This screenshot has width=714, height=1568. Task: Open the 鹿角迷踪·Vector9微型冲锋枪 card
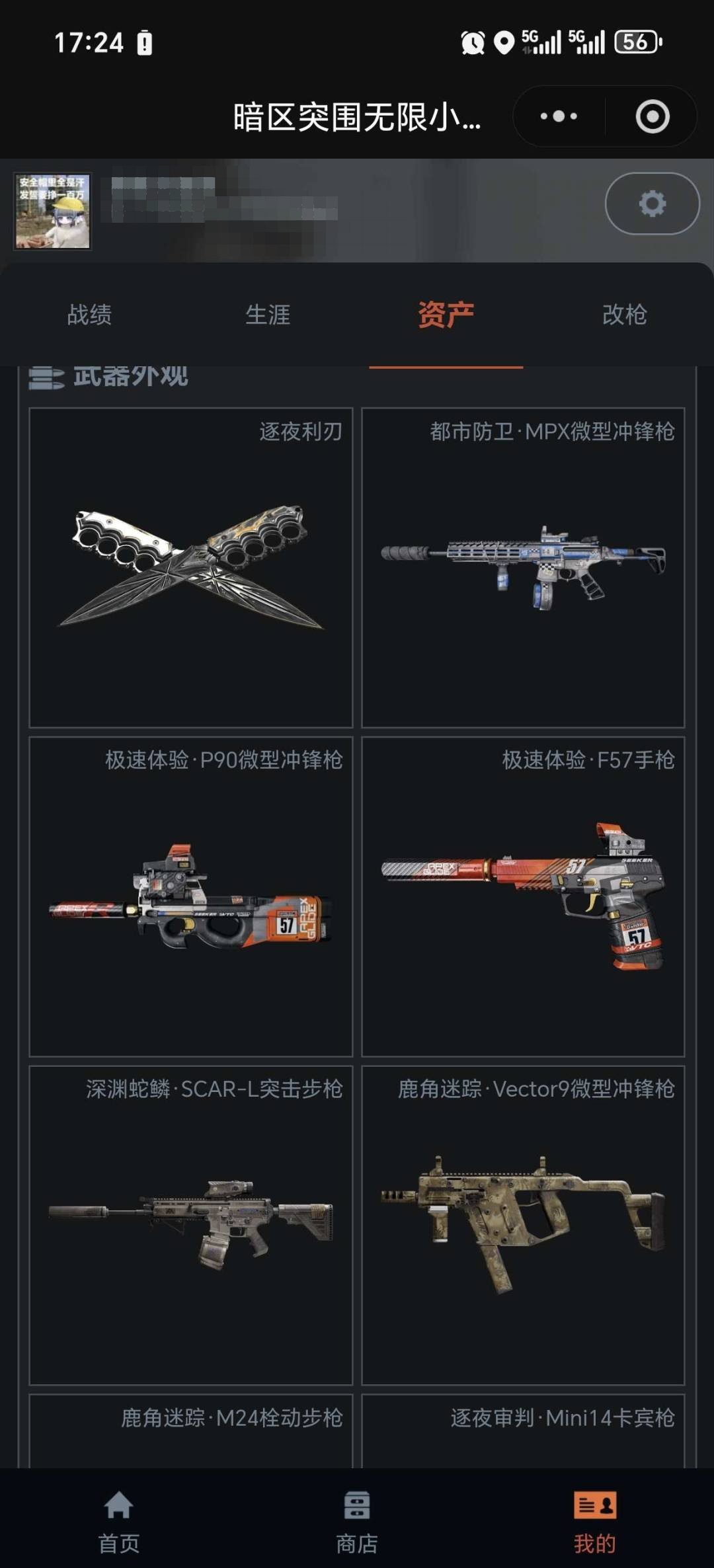523,1225
